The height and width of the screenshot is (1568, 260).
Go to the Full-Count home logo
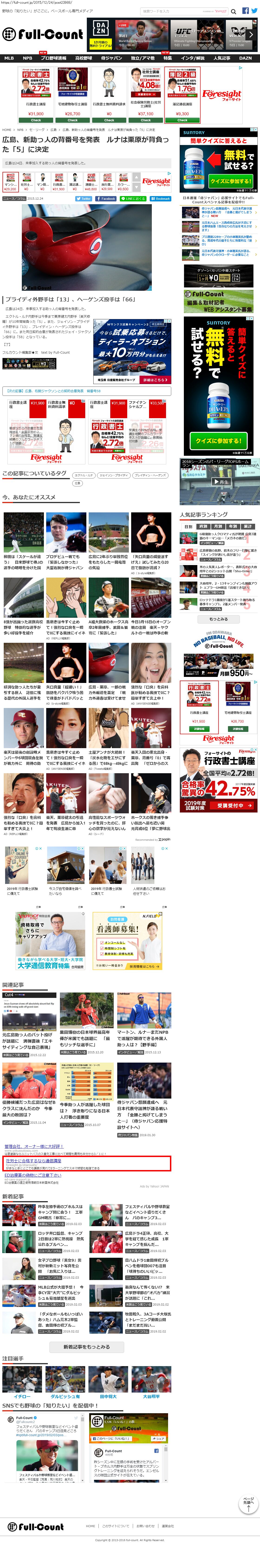(x=43, y=35)
